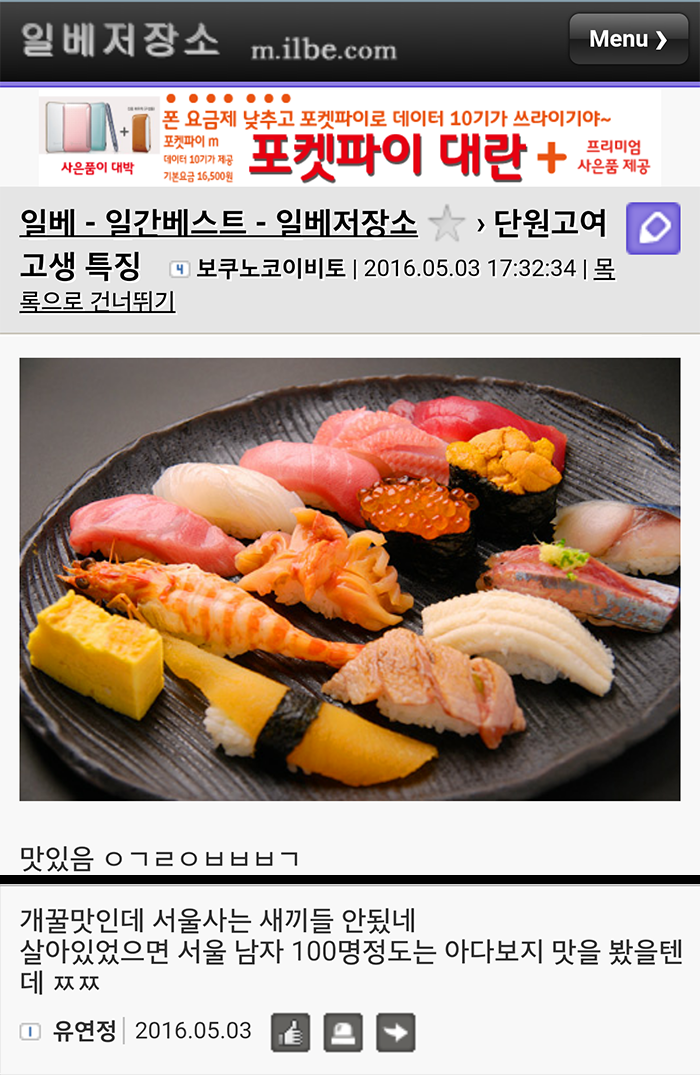Screen dimensions: 700x1075
Task: Tap the 포켓파이 대란 ad banner
Action: pos(350,139)
